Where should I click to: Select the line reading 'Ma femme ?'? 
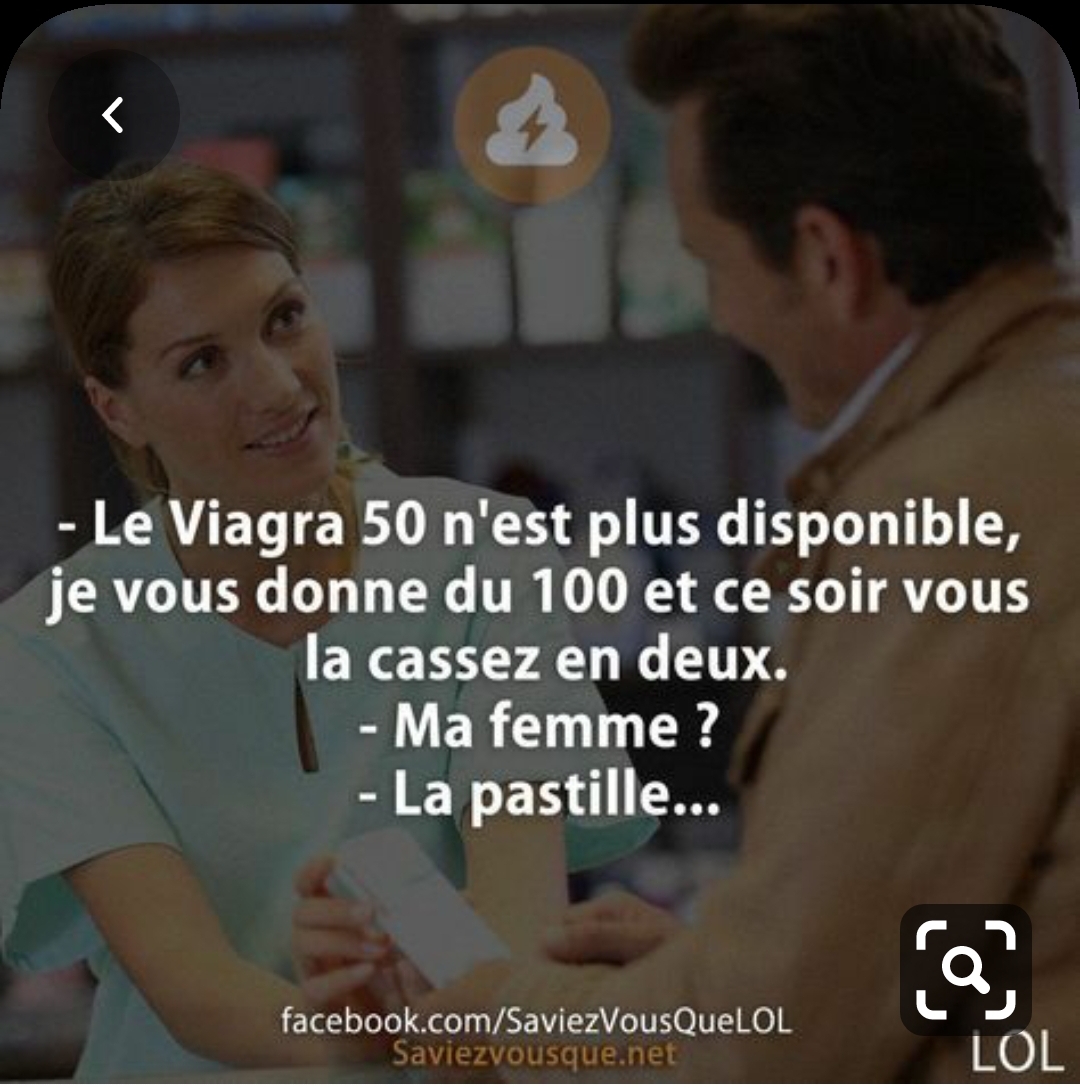(538, 724)
